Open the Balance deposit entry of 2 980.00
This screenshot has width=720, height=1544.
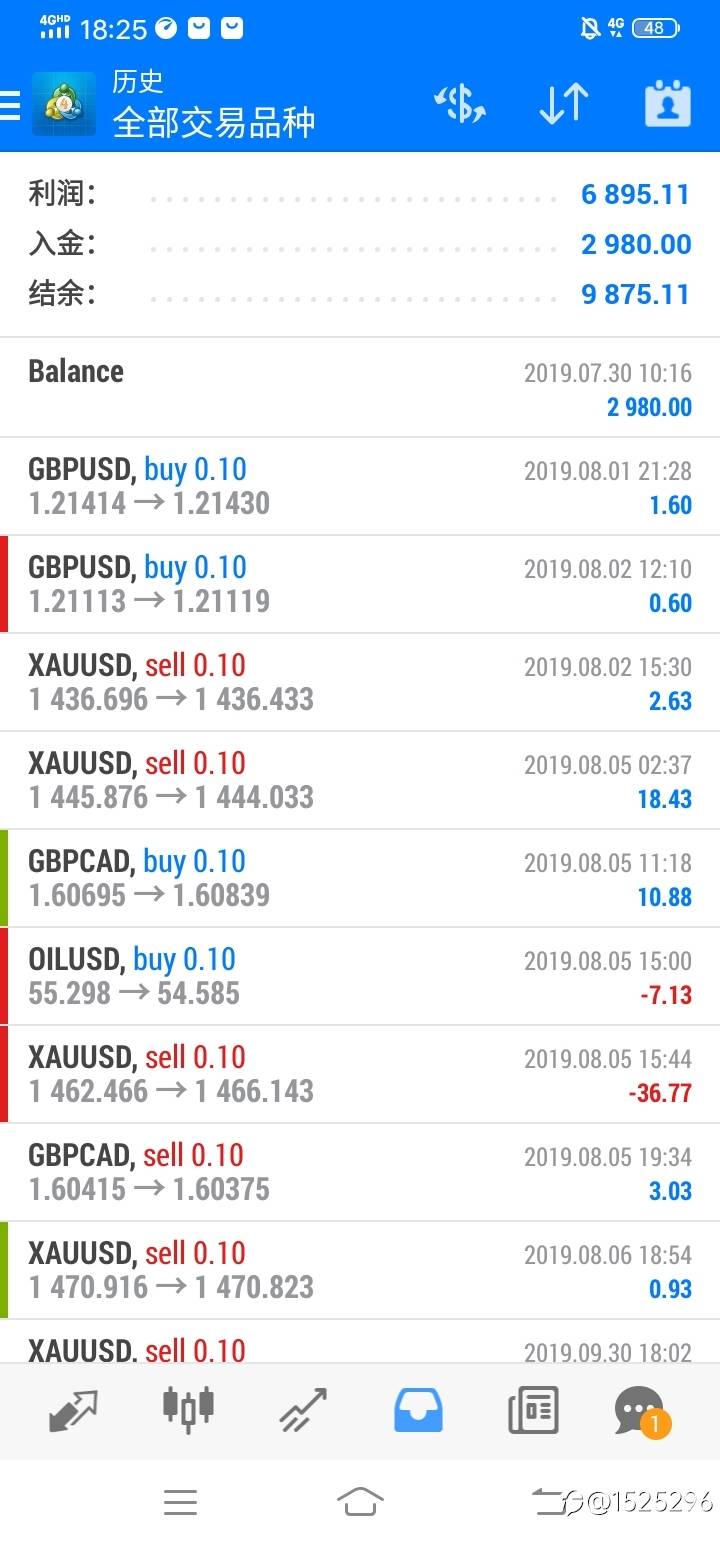coord(360,388)
